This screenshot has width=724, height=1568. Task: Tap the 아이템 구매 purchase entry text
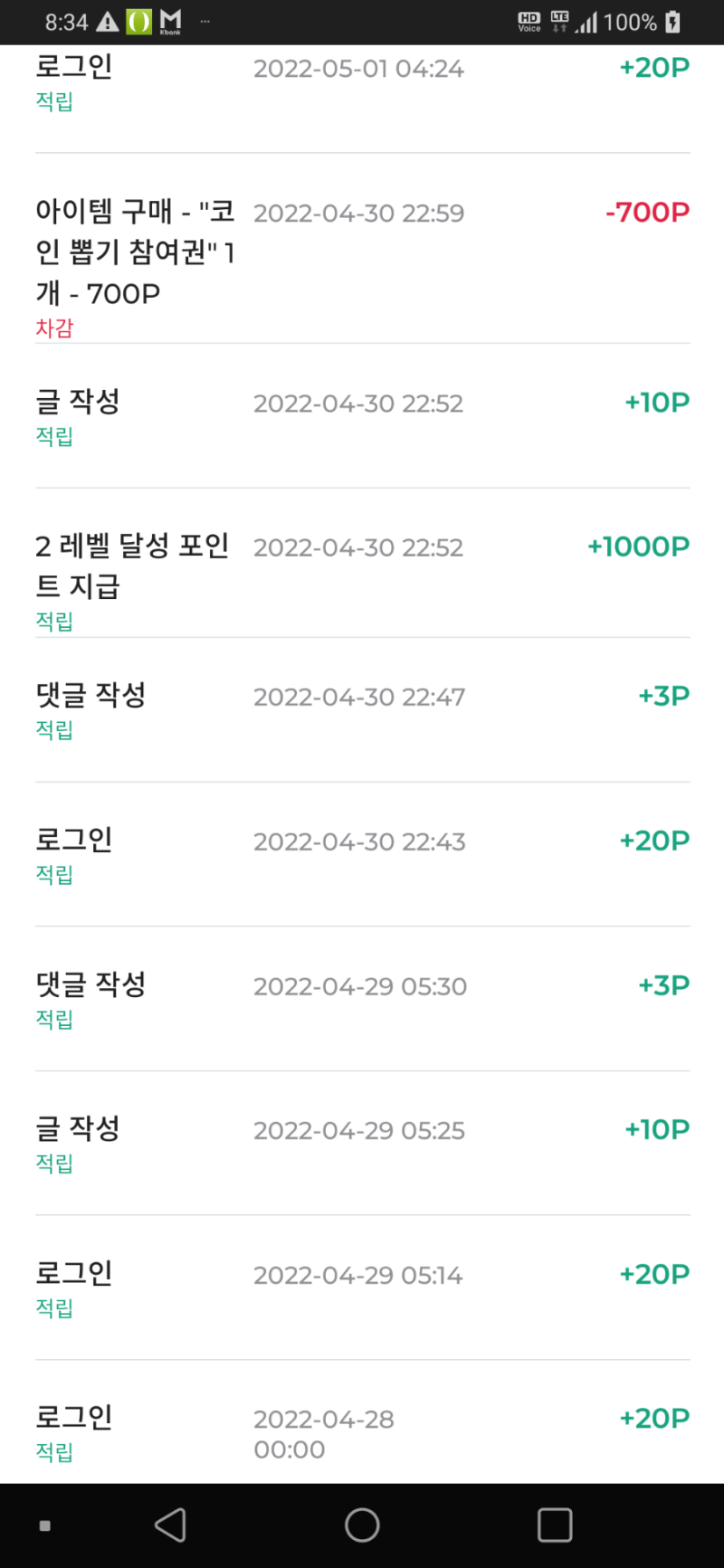pyautogui.click(x=131, y=251)
